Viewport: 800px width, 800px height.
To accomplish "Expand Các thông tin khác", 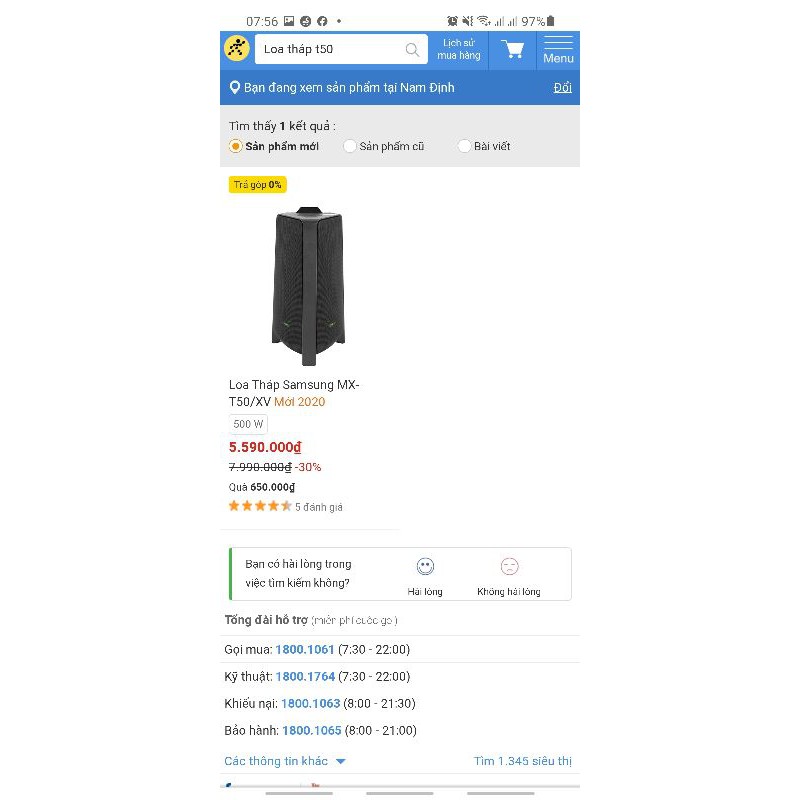I will [x=285, y=761].
